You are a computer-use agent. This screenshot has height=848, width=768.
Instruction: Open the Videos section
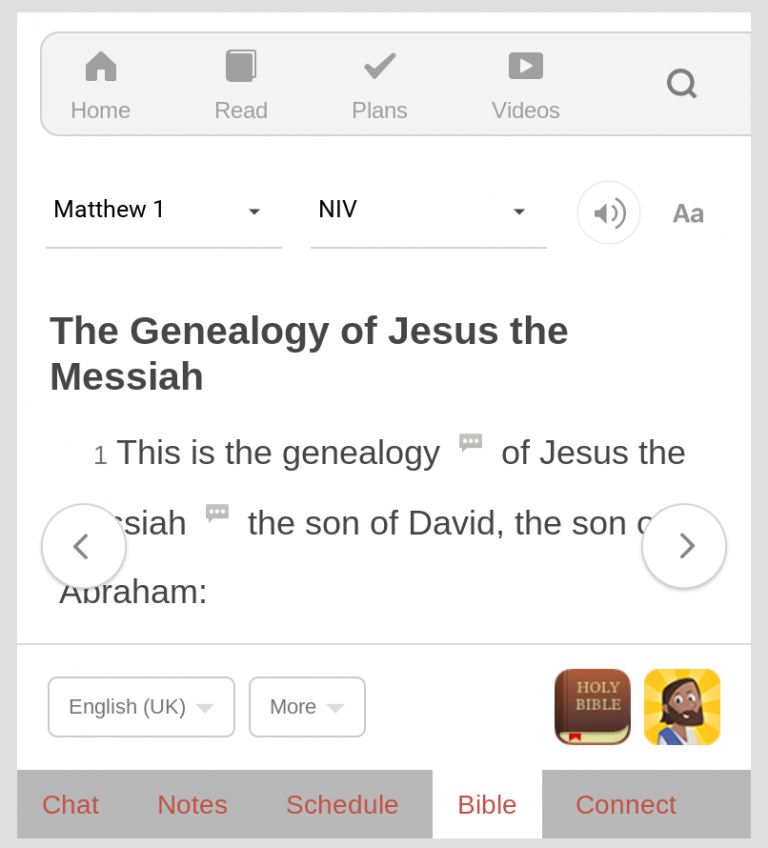pyautogui.click(x=525, y=85)
